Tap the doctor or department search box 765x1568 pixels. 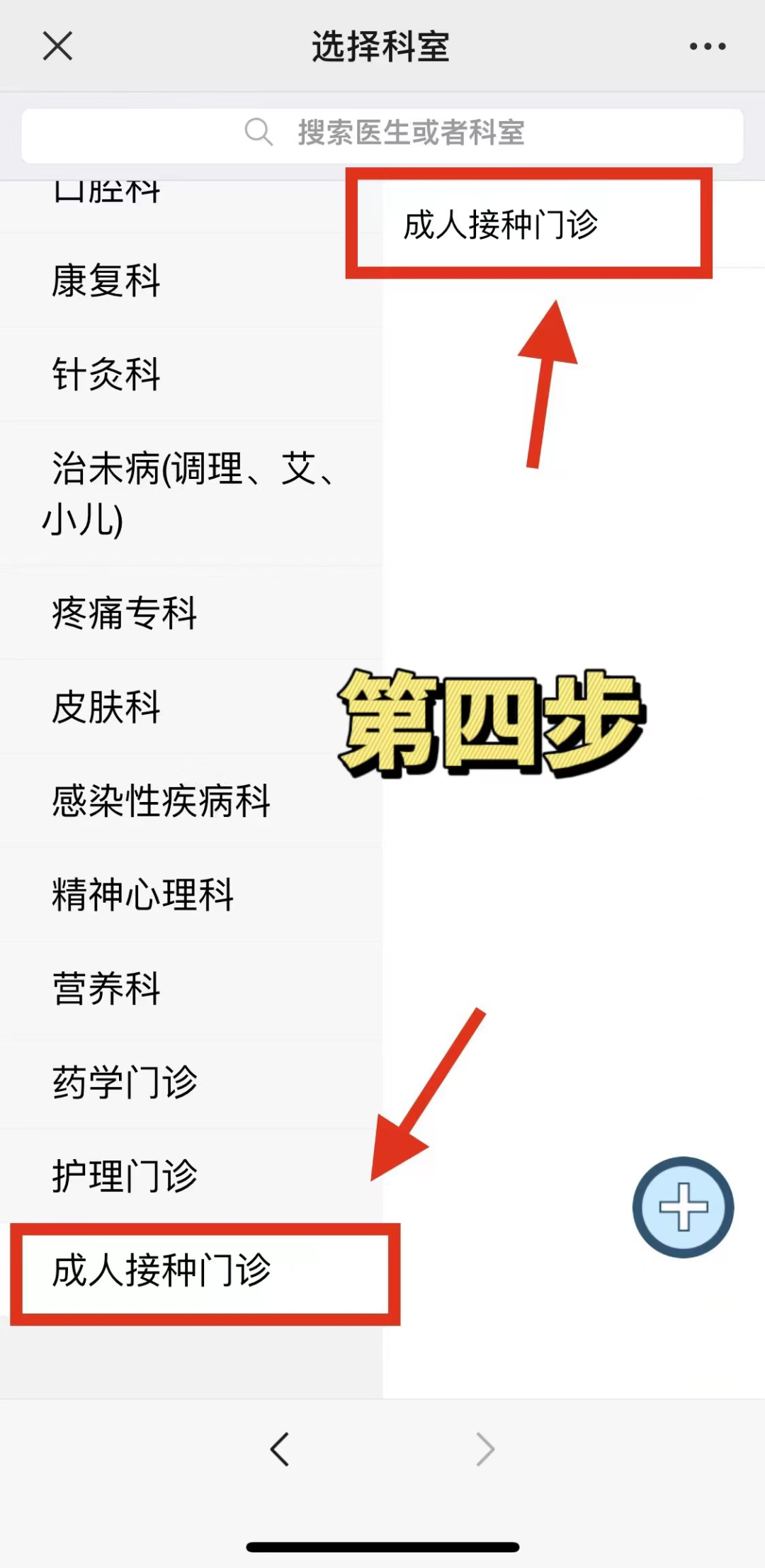[382, 133]
